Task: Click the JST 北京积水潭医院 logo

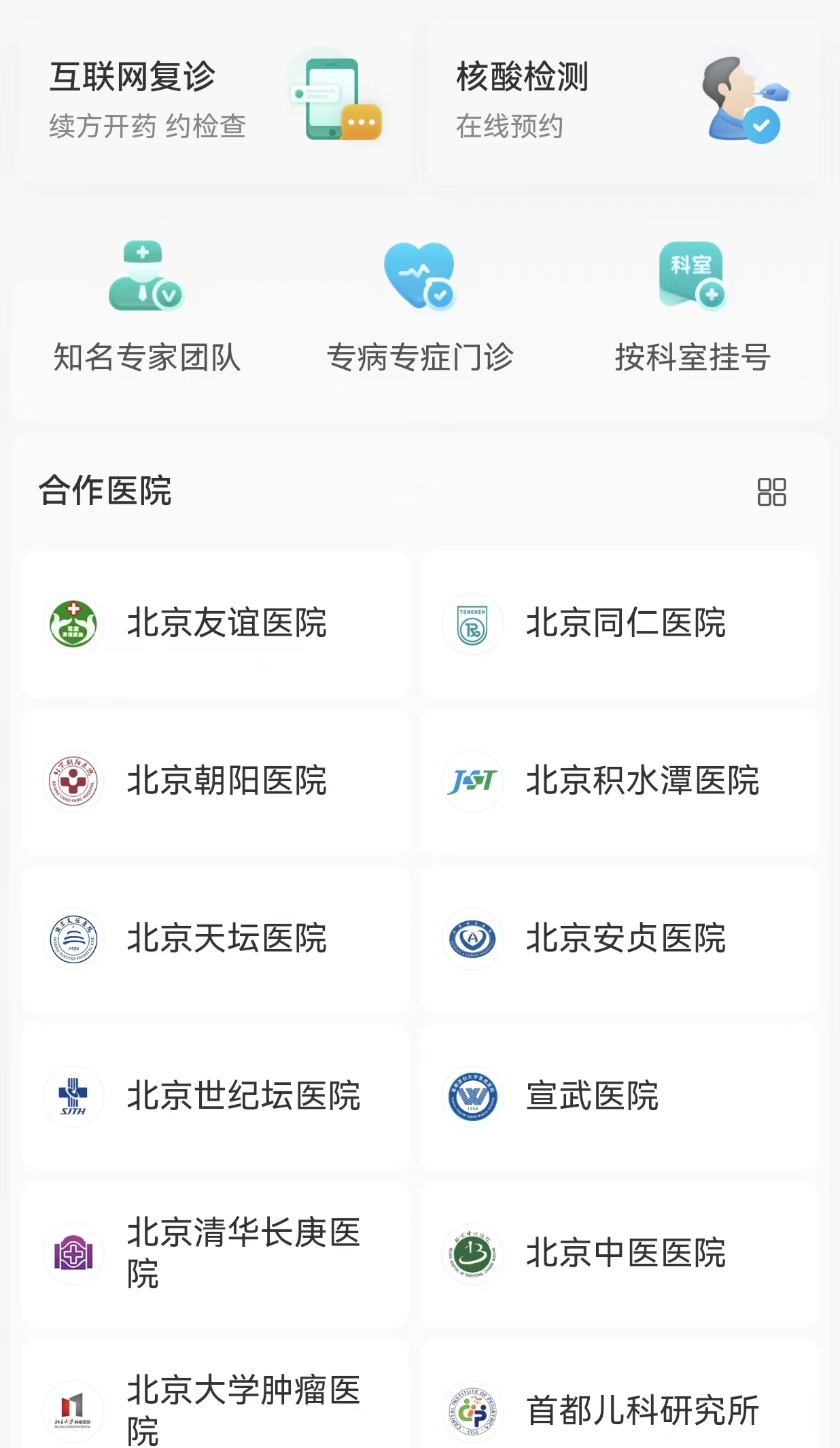Action: coord(472,782)
